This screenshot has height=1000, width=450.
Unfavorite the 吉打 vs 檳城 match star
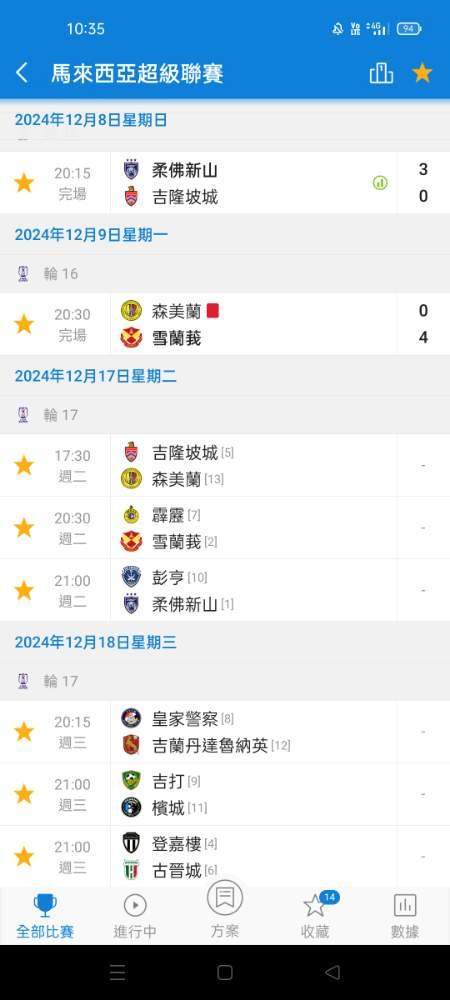[x=24, y=794]
